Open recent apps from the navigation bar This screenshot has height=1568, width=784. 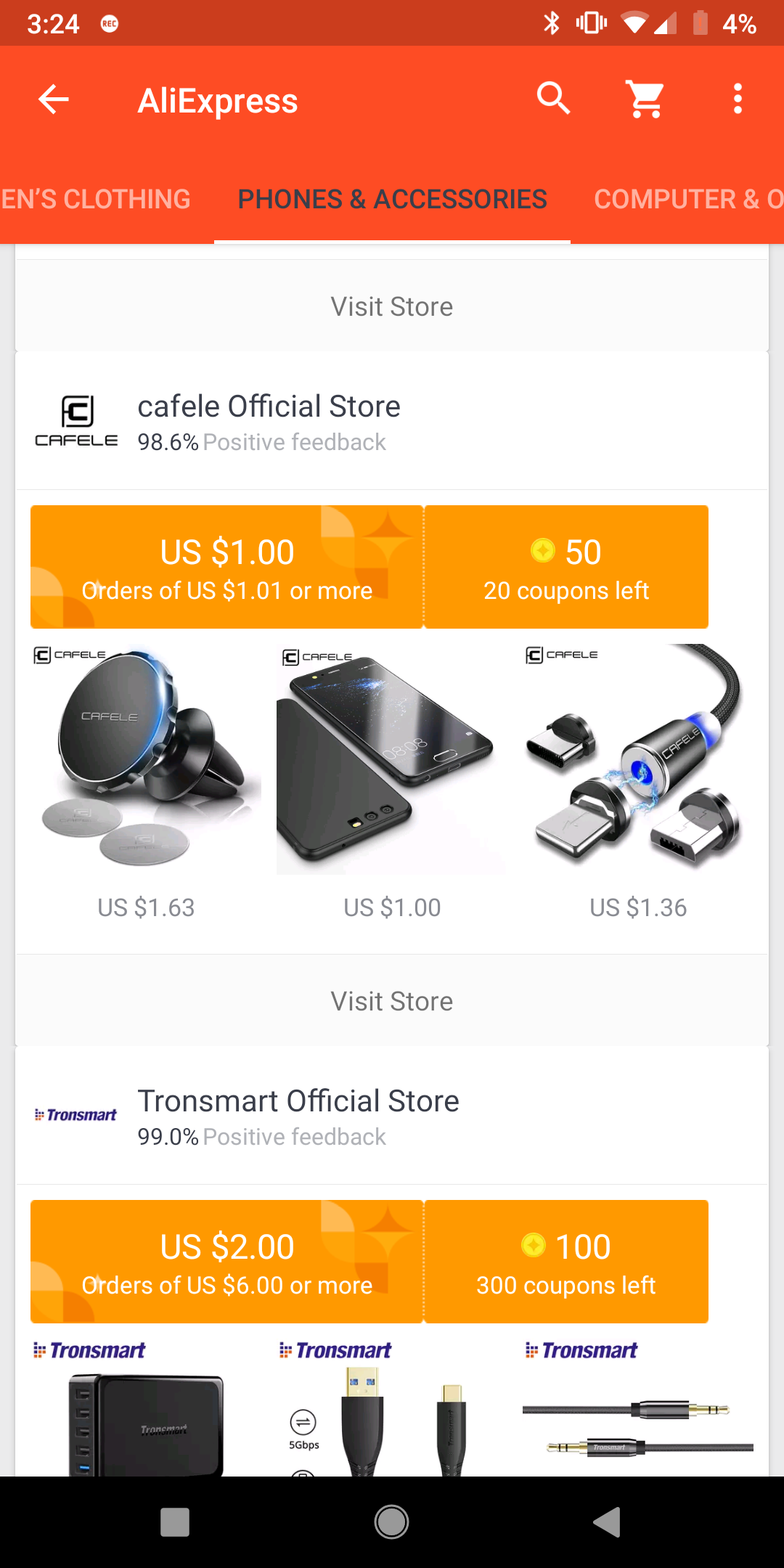coord(175,1522)
